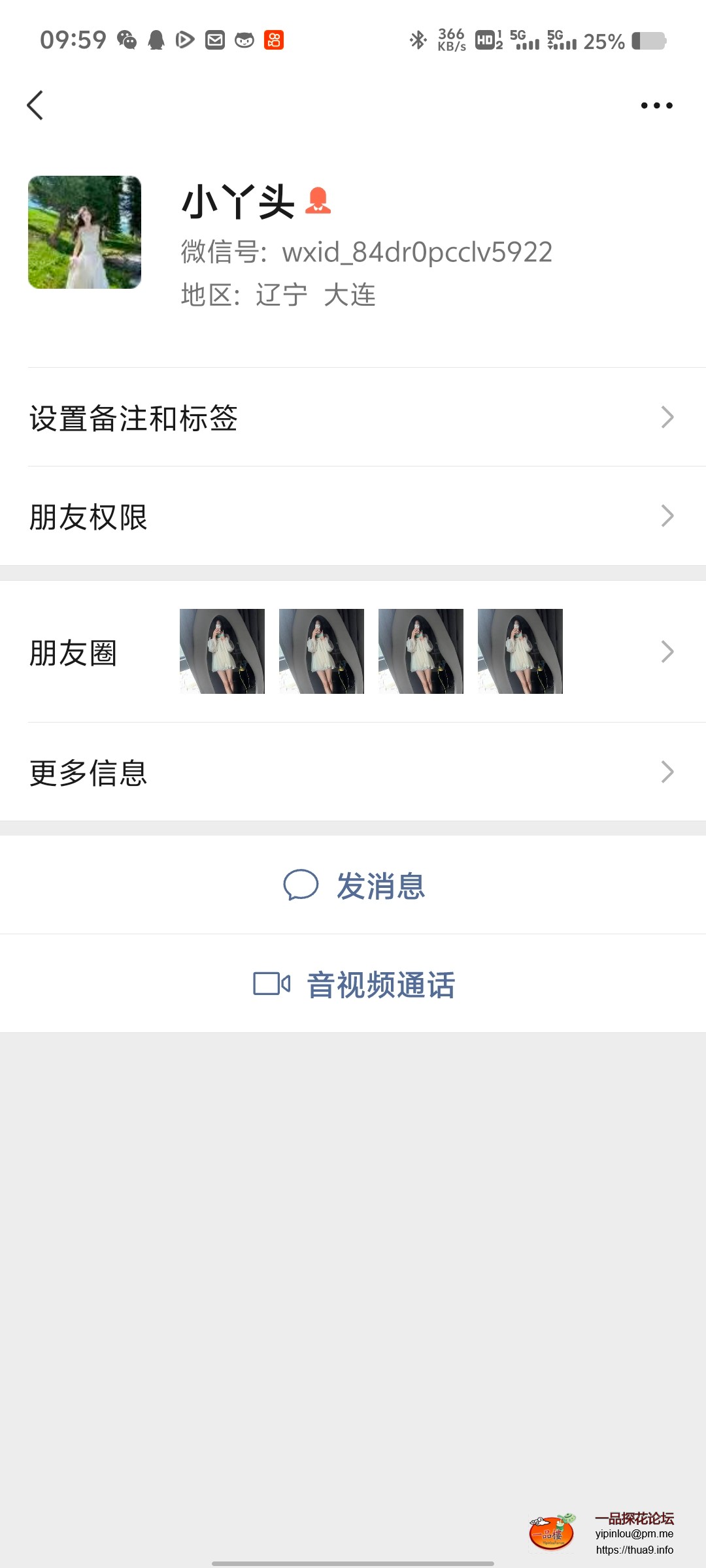Screen dimensions: 706x1568
Task: Tap the back arrow to return
Action: coord(35,105)
